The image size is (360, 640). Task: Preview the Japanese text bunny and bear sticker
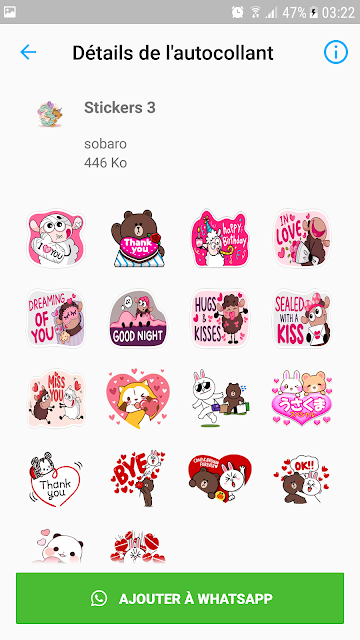[x=302, y=398]
